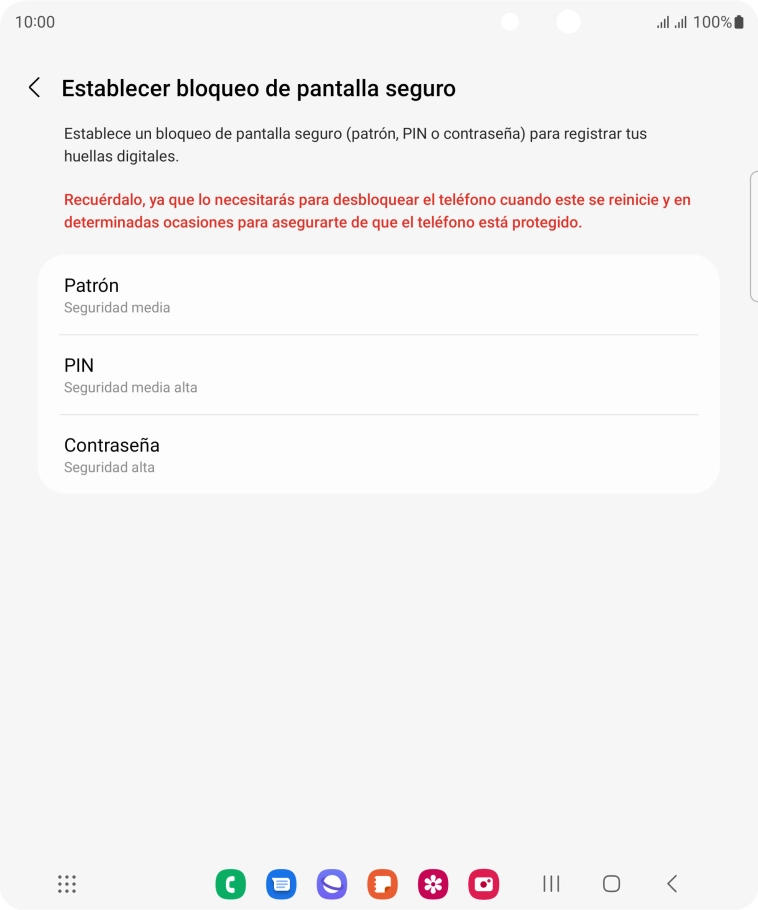Launch the Camera app from taskbar
This screenshot has height=910, width=758.
click(484, 884)
